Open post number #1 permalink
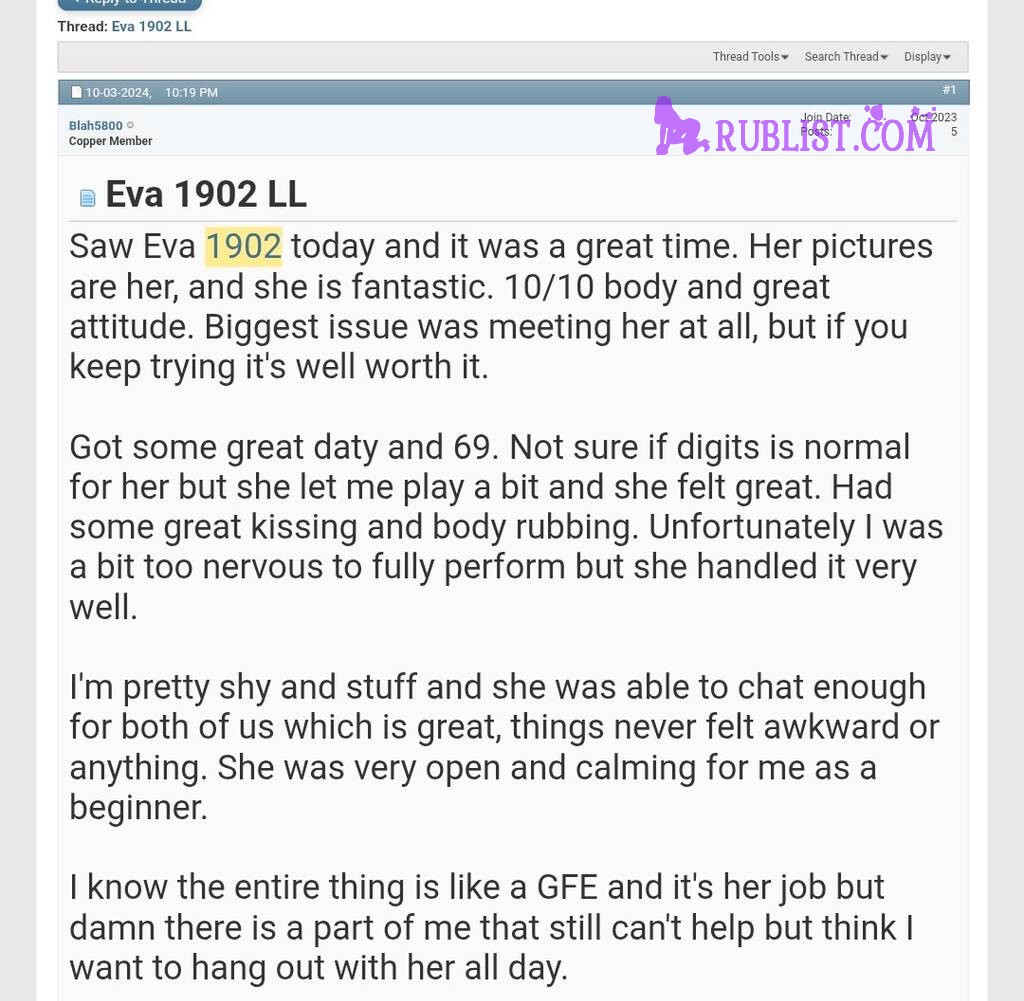 [x=949, y=90]
